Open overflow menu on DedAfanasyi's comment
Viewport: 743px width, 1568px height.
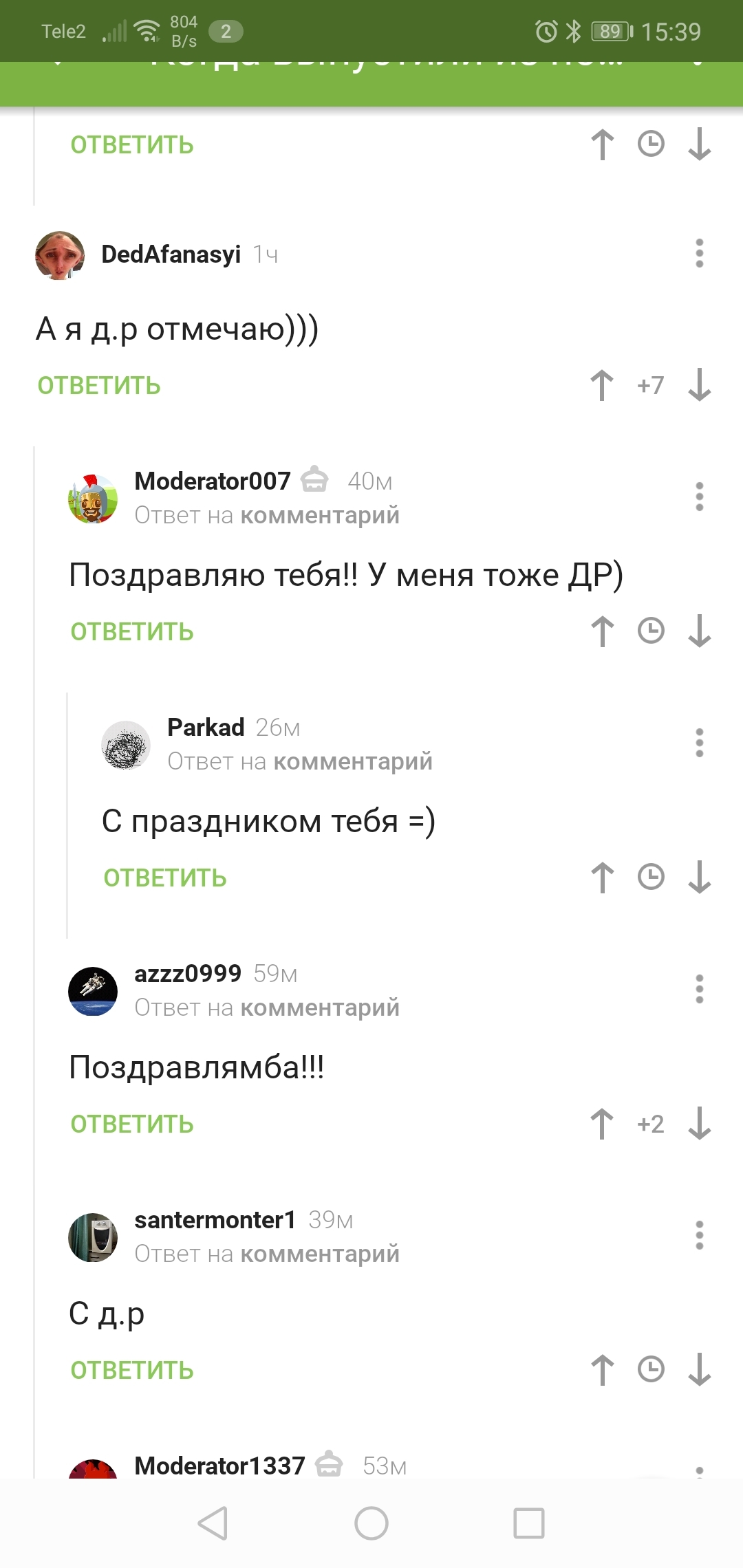[x=700, y=254]
